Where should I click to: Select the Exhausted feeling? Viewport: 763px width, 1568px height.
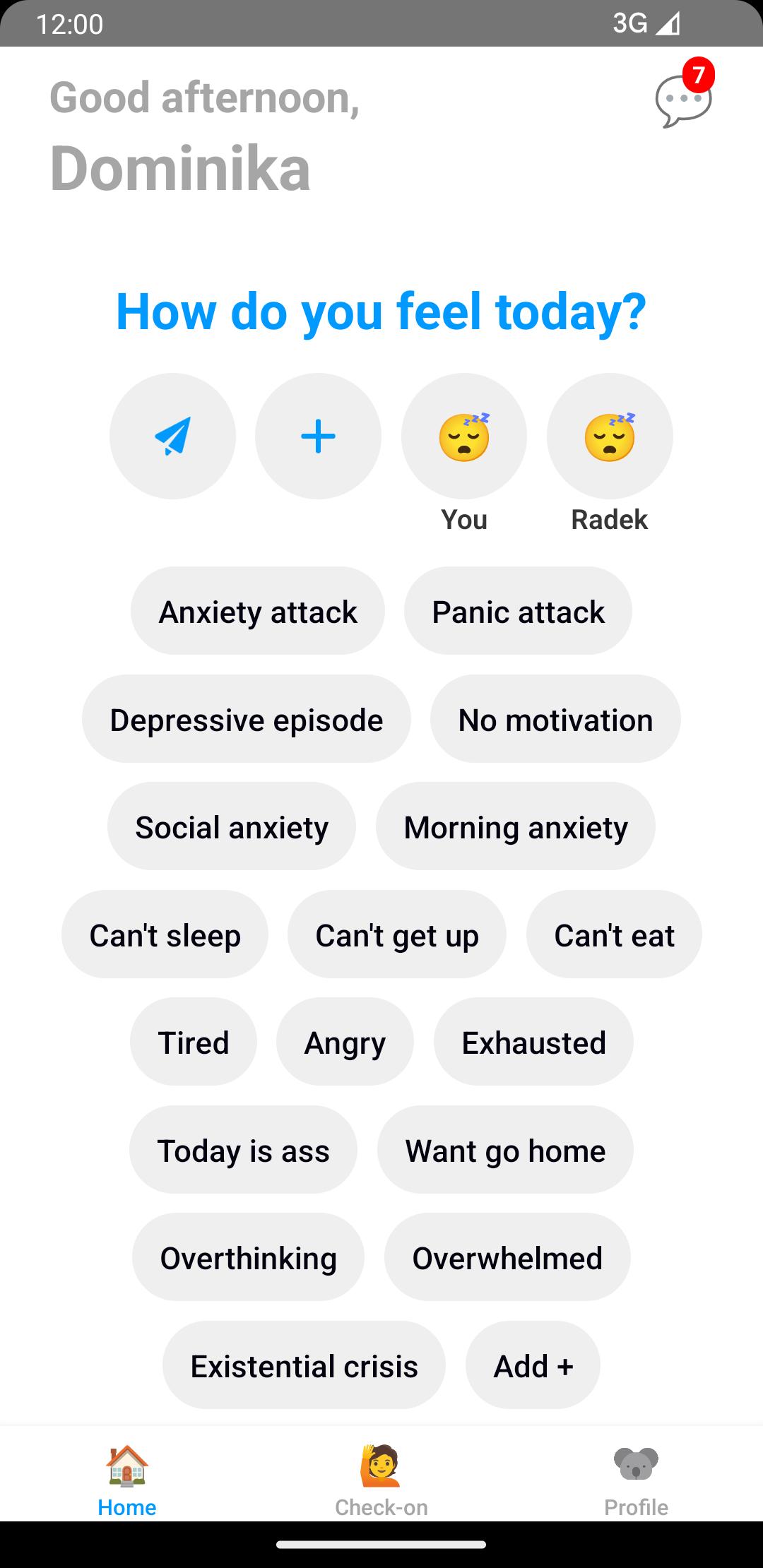533,1043
